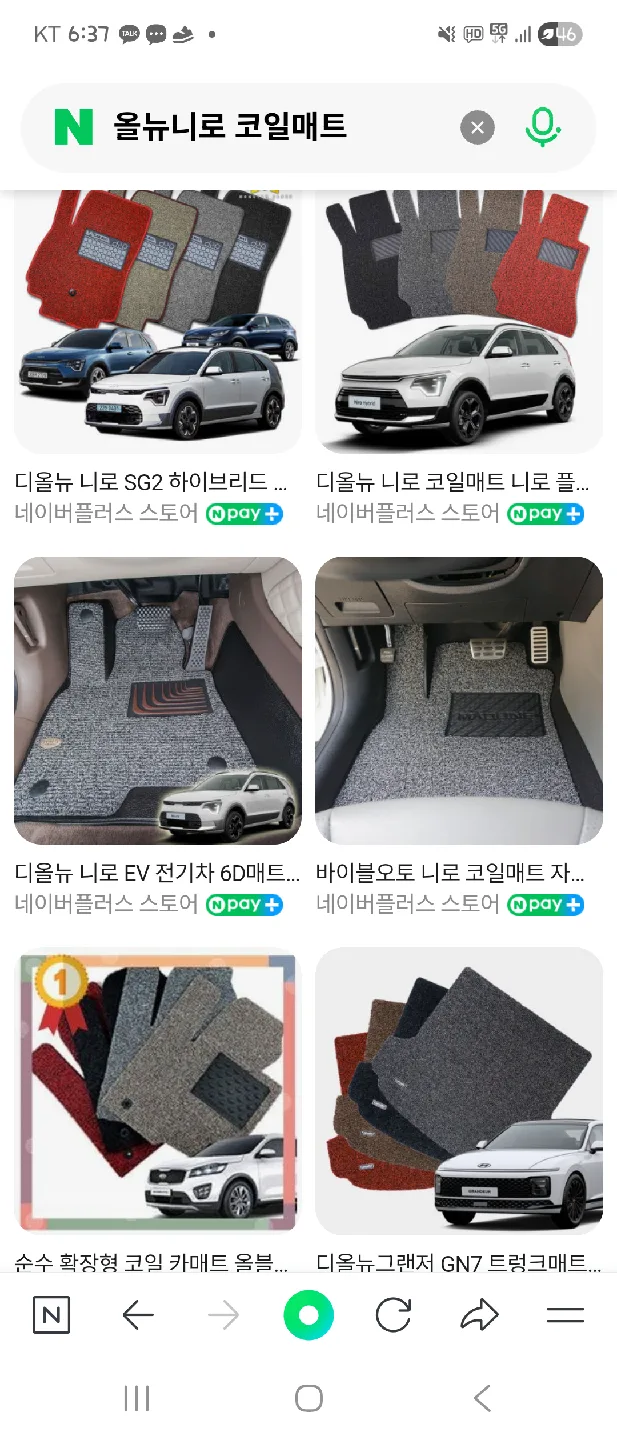Go back to the previous page

[x=138, y=1315]
